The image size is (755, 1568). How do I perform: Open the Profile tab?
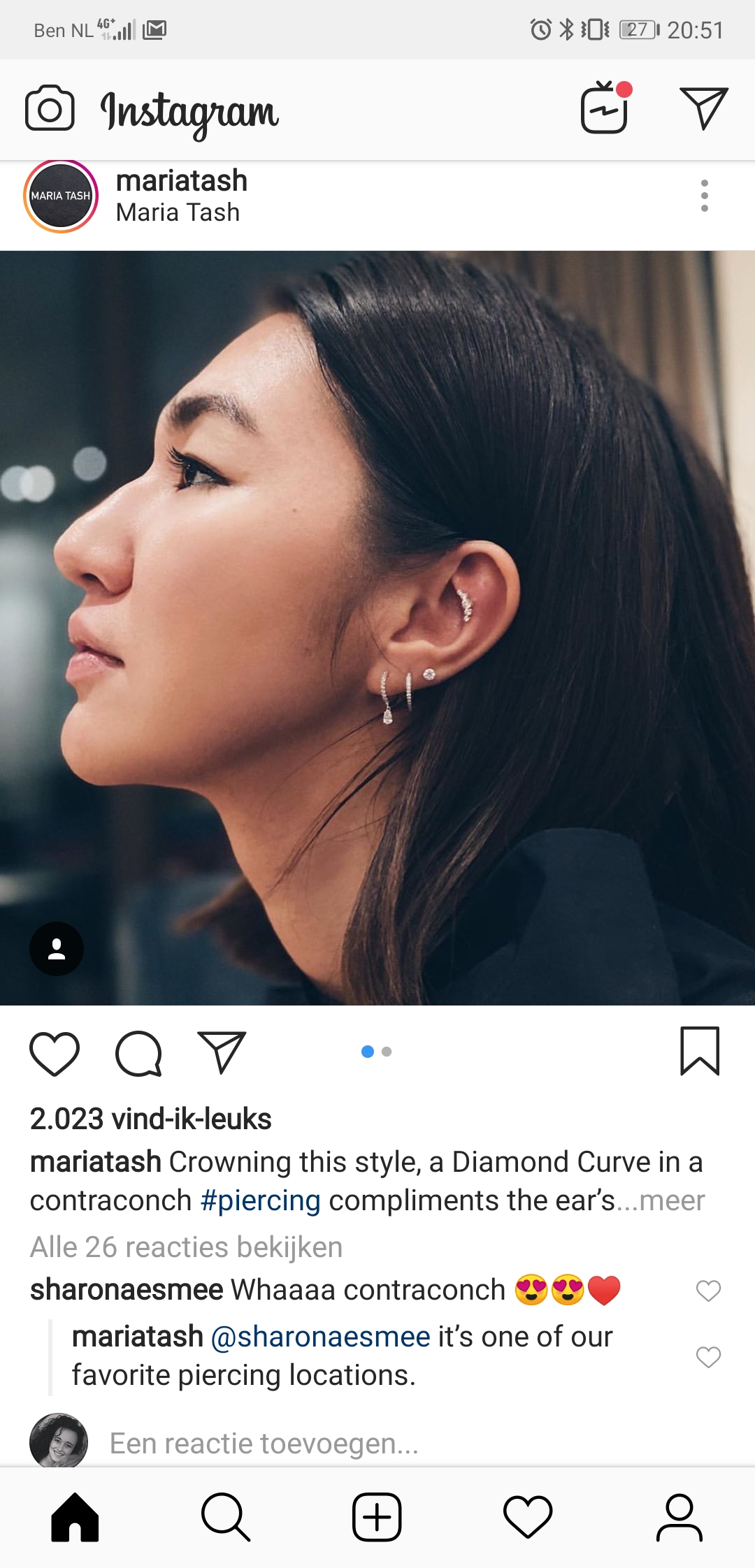click(679, 1517)
